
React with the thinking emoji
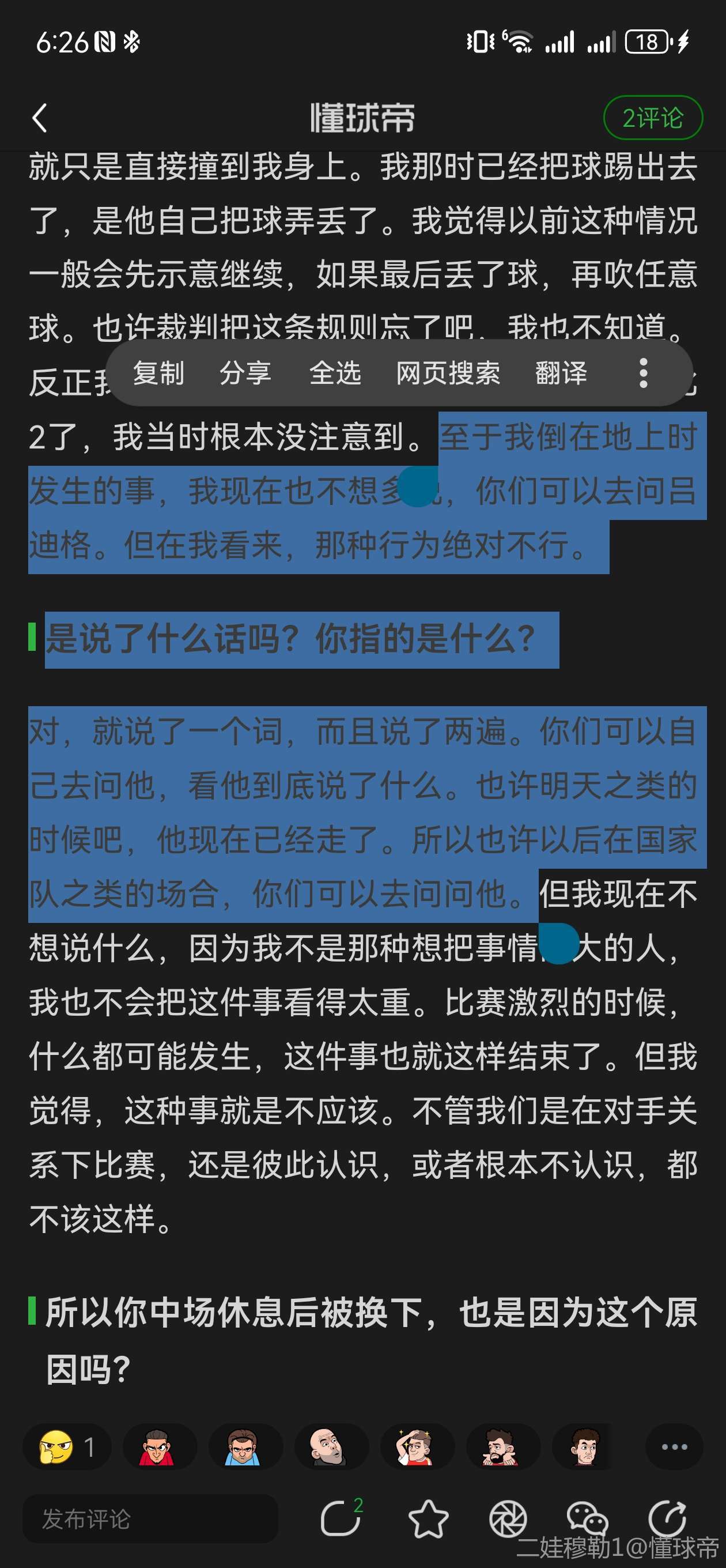point(56,1447)
